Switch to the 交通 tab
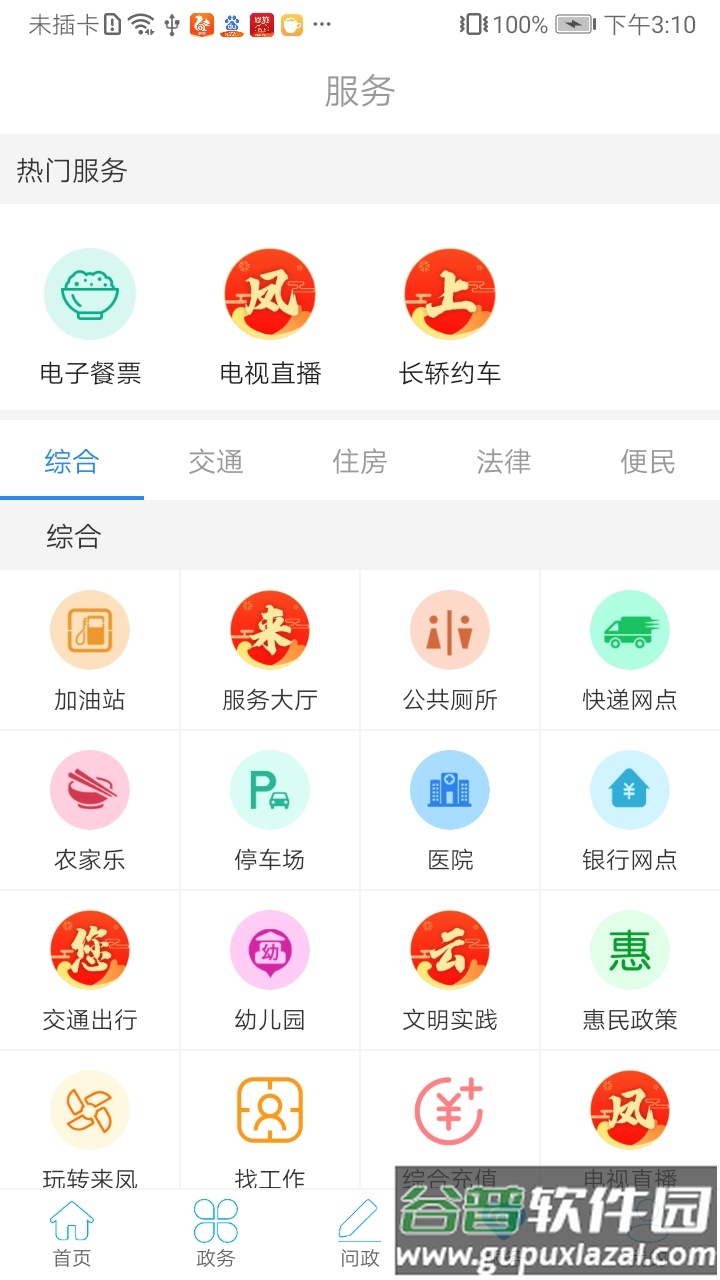This screenshot has width=720, height=1280. pyautogui.click(x=216, y=463)
